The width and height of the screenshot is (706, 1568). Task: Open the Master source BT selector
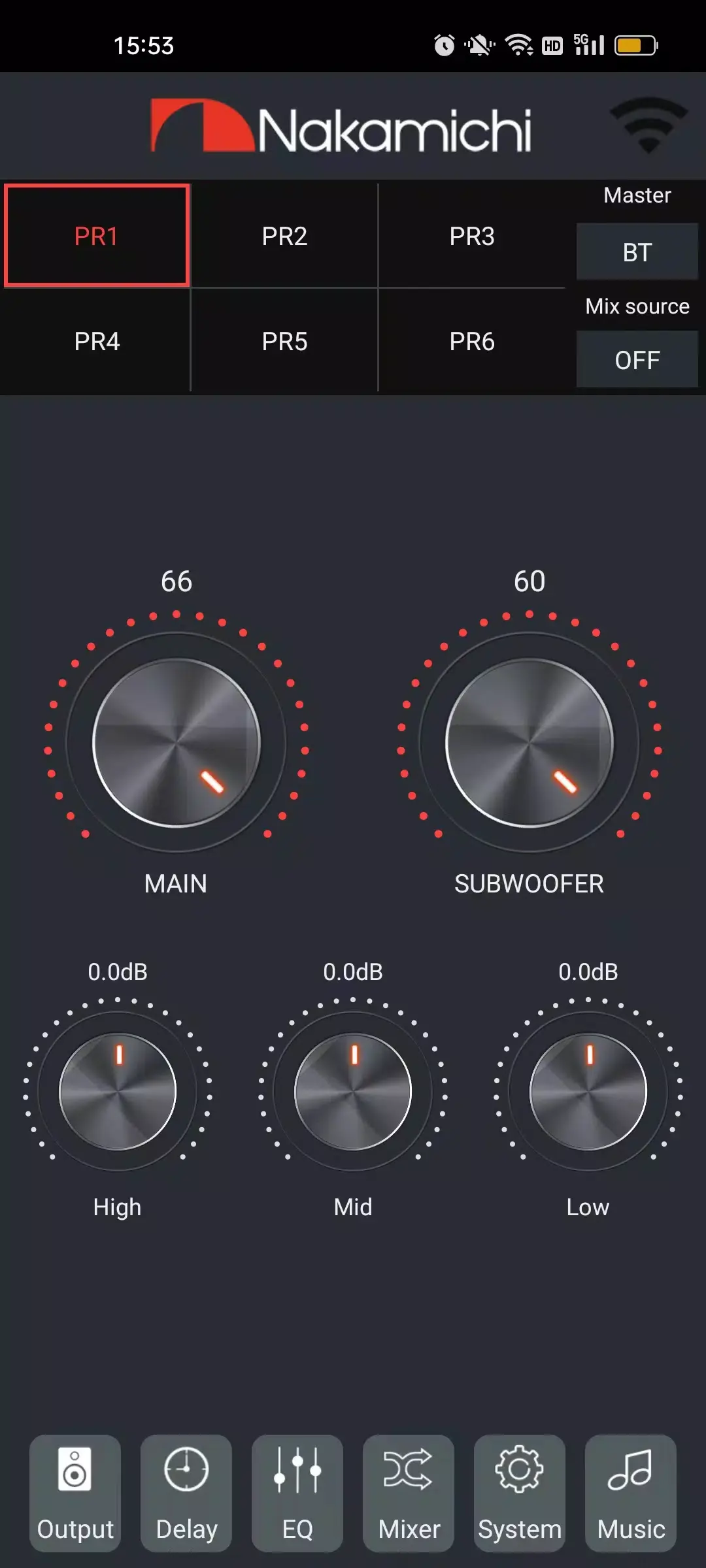[637, 252]
